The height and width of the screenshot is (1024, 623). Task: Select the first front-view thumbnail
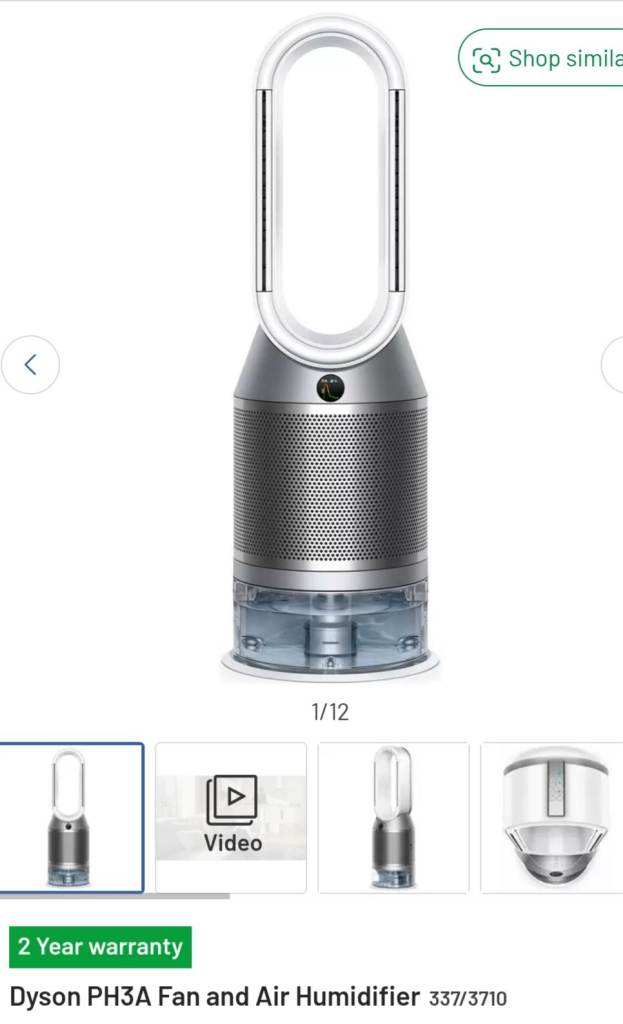(x=69, y=817)
